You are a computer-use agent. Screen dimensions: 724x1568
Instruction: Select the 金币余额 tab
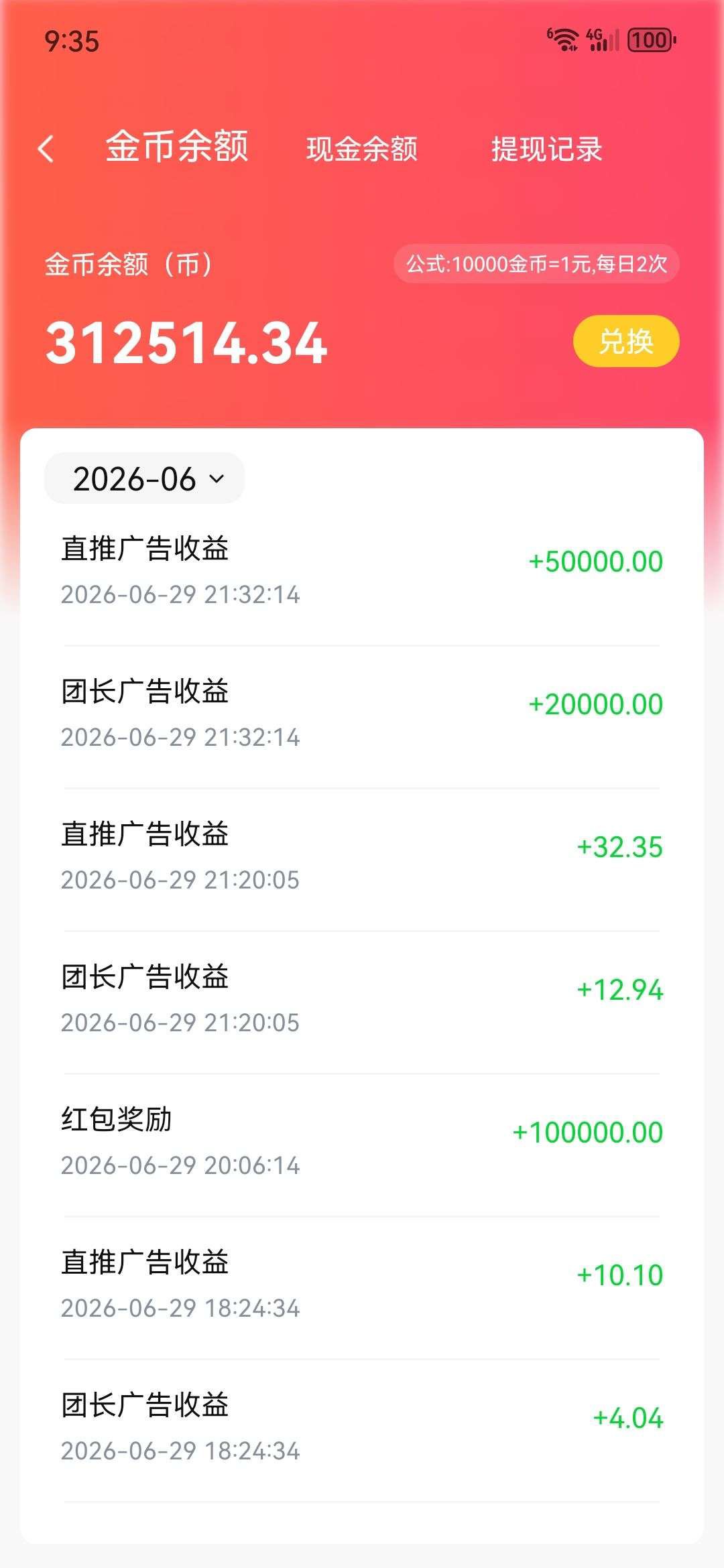pos(177,147)
